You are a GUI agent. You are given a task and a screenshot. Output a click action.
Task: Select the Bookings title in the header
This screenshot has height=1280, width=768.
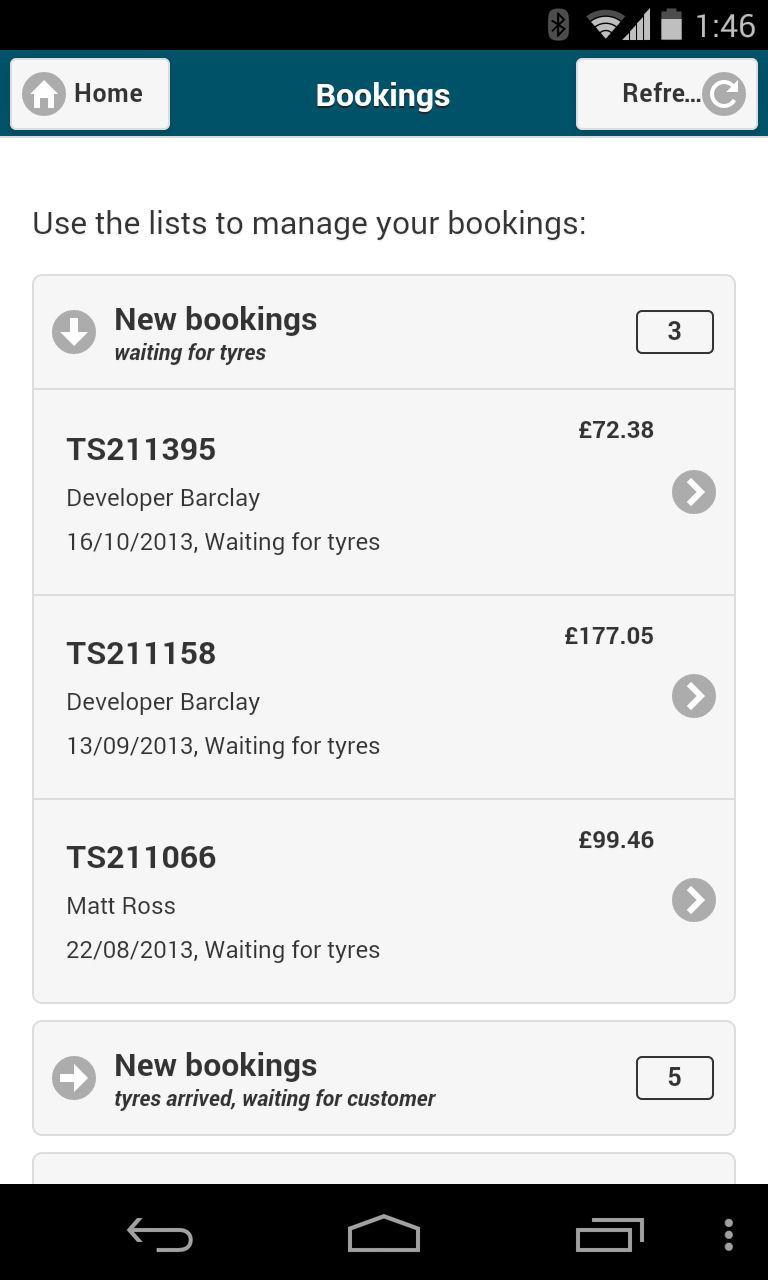(383, 95)
